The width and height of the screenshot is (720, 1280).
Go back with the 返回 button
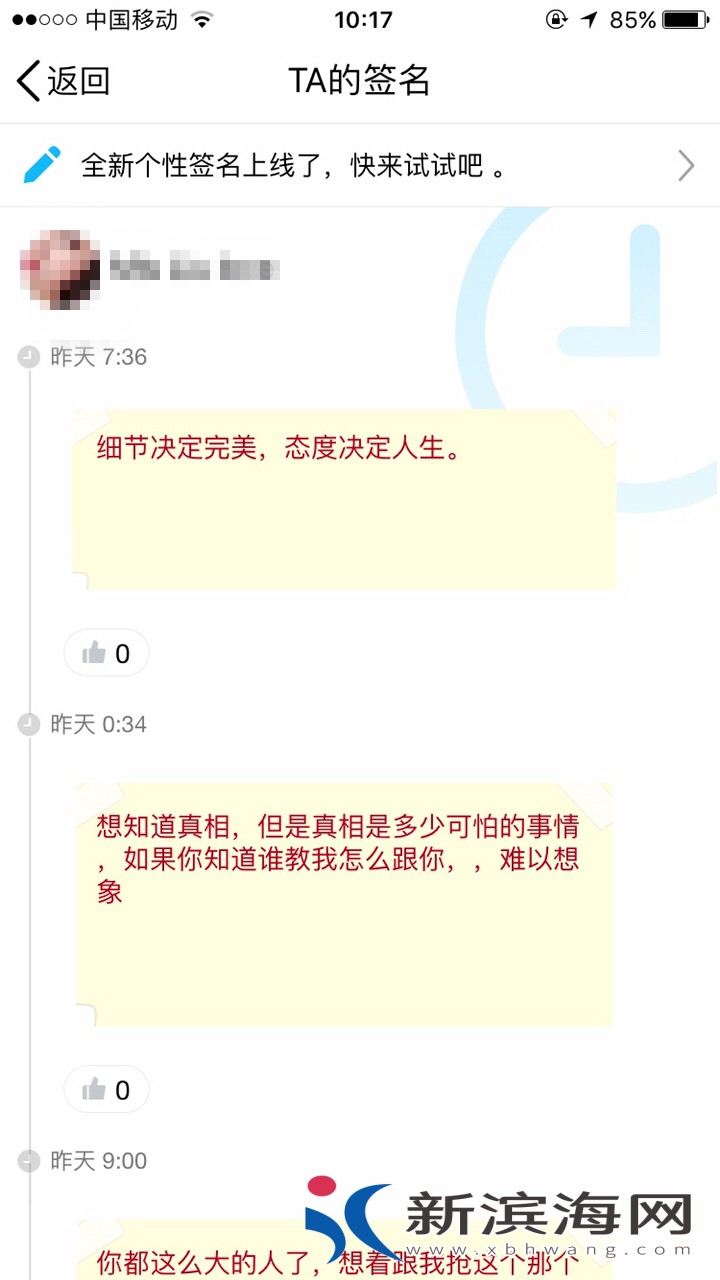tap(62, 80)
